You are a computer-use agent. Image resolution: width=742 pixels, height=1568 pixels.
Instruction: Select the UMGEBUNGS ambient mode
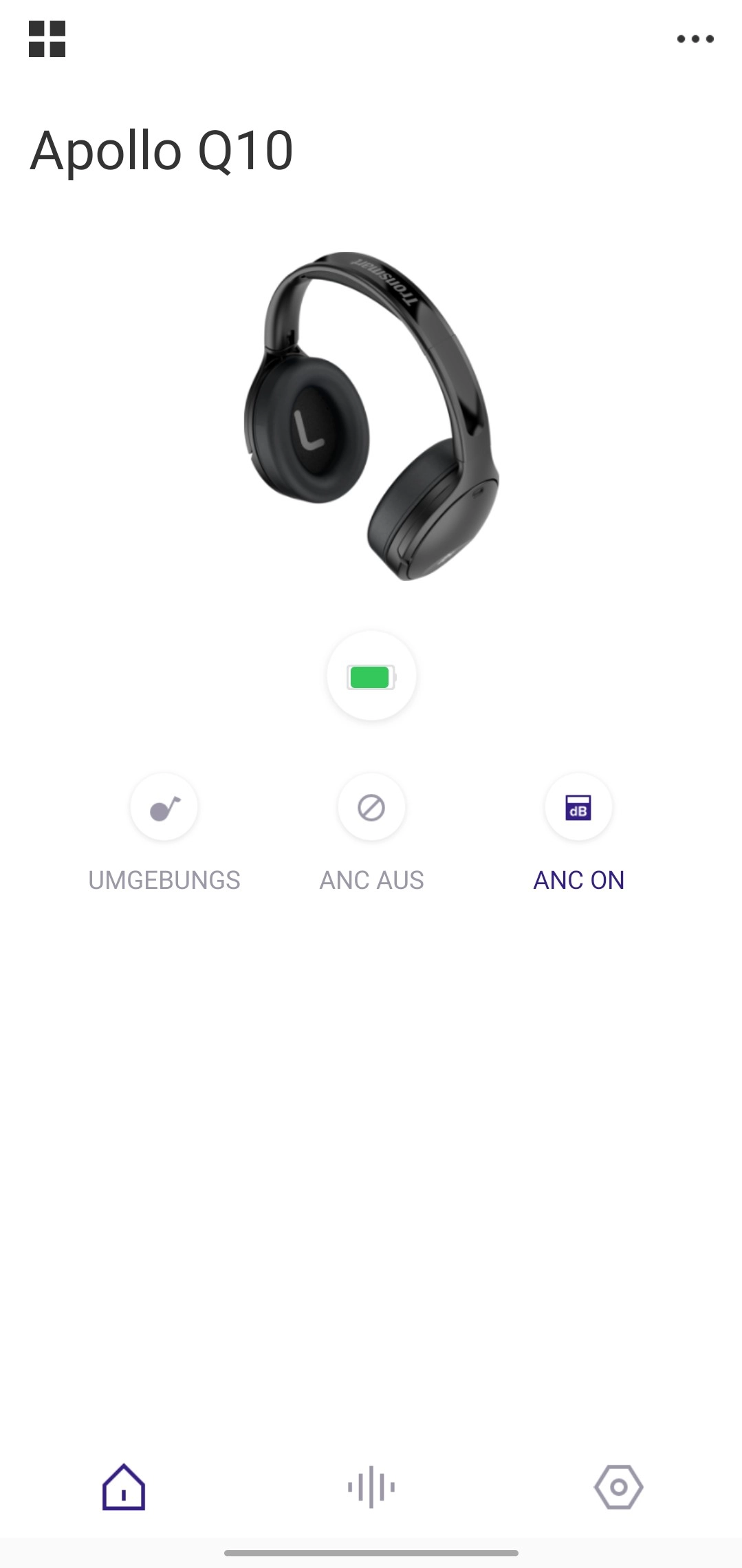tap(164, 807)
